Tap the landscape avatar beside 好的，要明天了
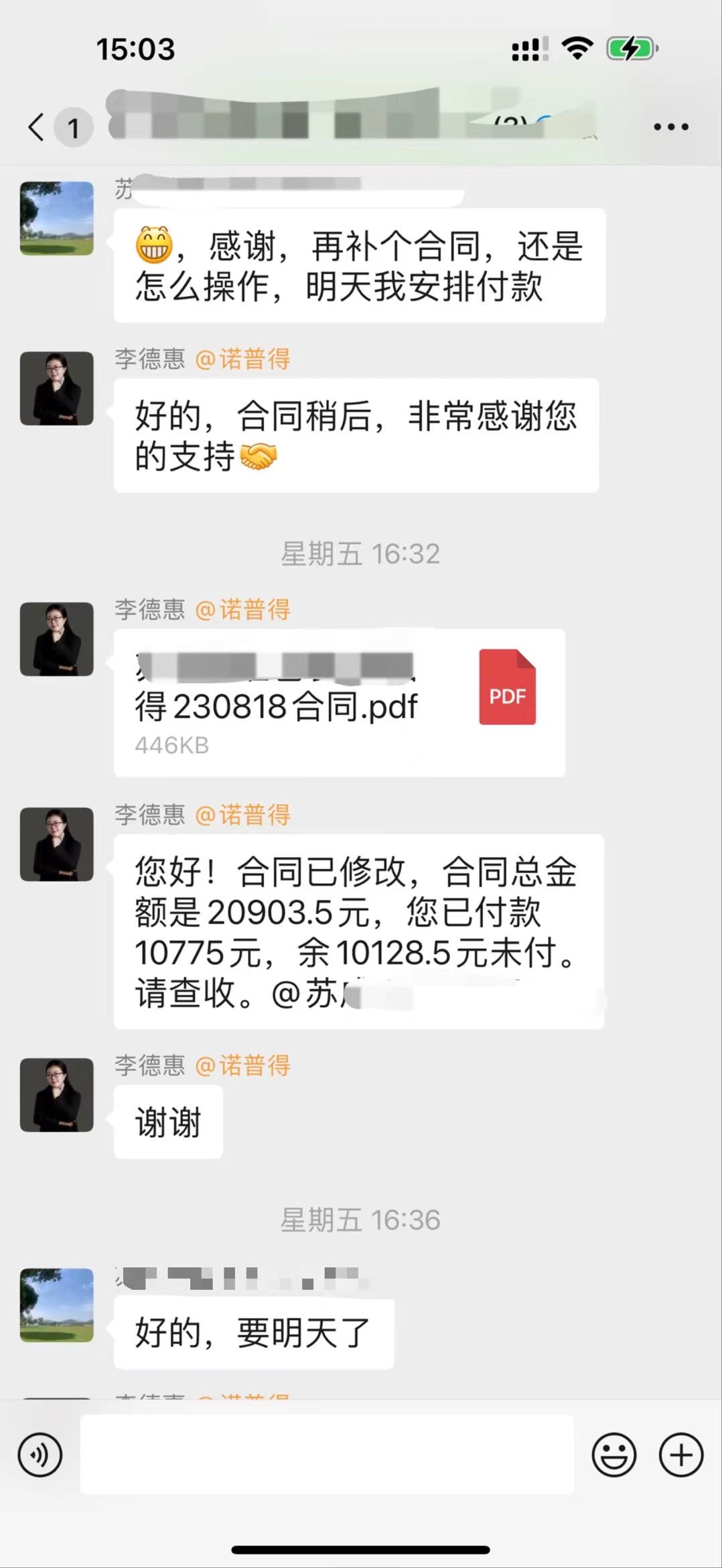The height and width of the screenshot is (1568, 722). click(57, 1305)
